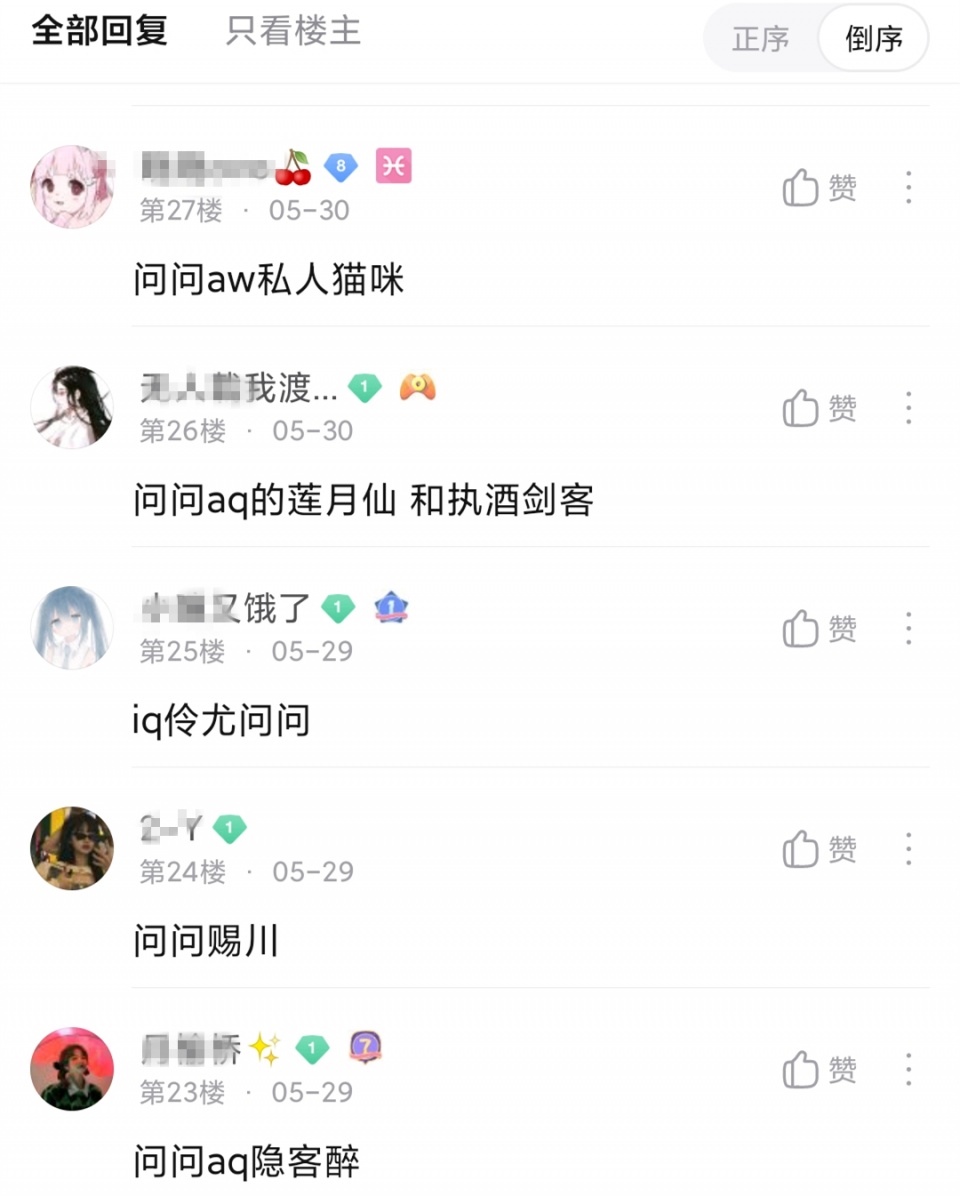Viewport: 960px width, 1196px height.
Task: Like the 第27楼 reply
Action: pos(819,187)
